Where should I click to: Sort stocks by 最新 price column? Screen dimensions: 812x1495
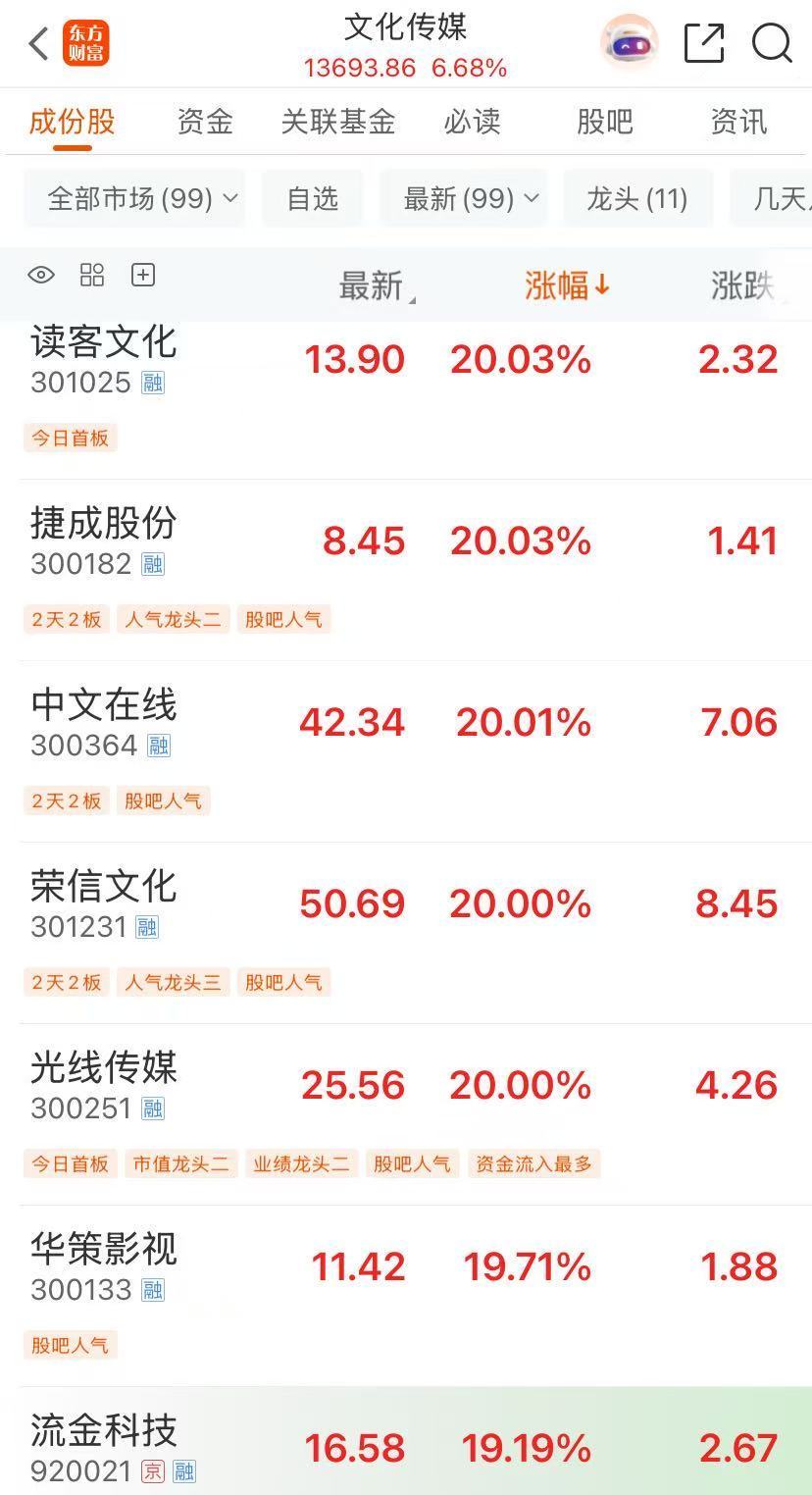click(x=373, y=285)
